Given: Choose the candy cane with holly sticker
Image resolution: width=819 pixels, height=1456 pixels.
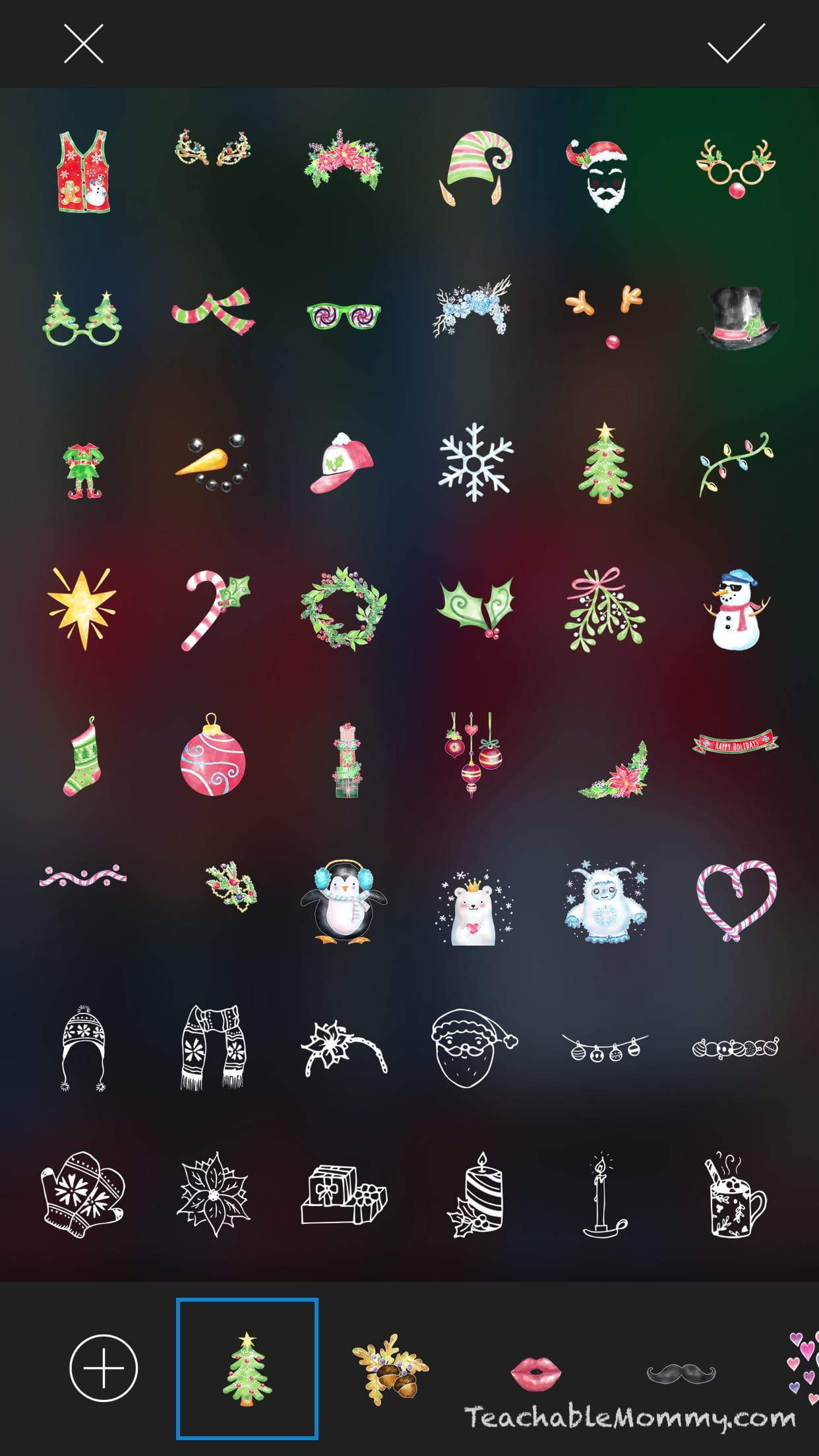Looking at the screenshot, I should pyautogui.click(x=215, y=611).
